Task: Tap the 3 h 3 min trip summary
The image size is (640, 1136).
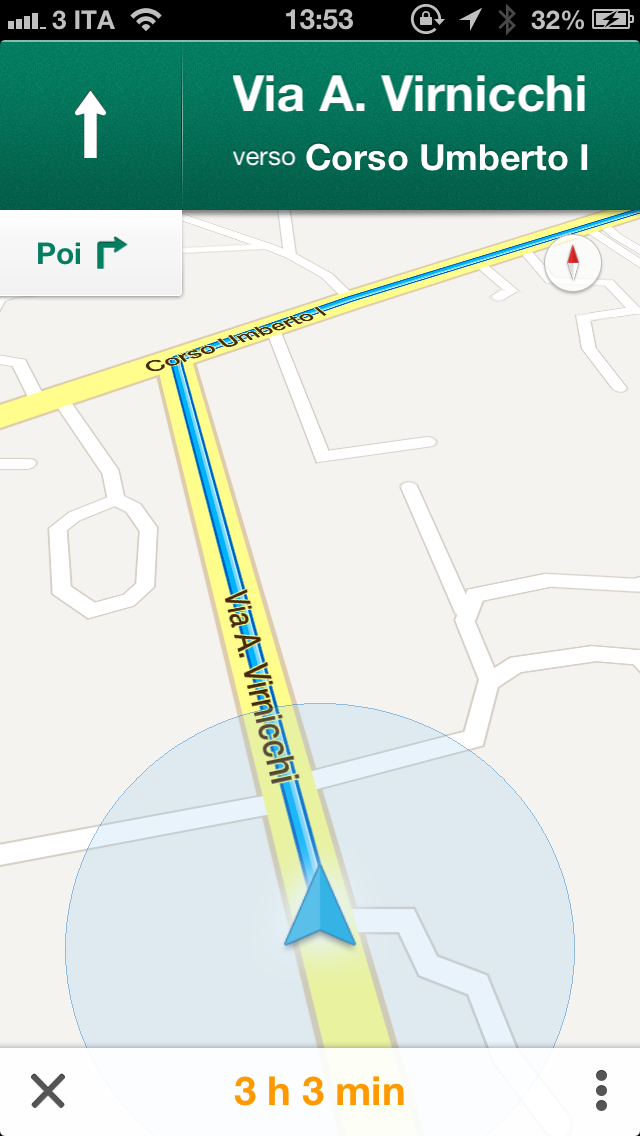Action: point(320,1091)
